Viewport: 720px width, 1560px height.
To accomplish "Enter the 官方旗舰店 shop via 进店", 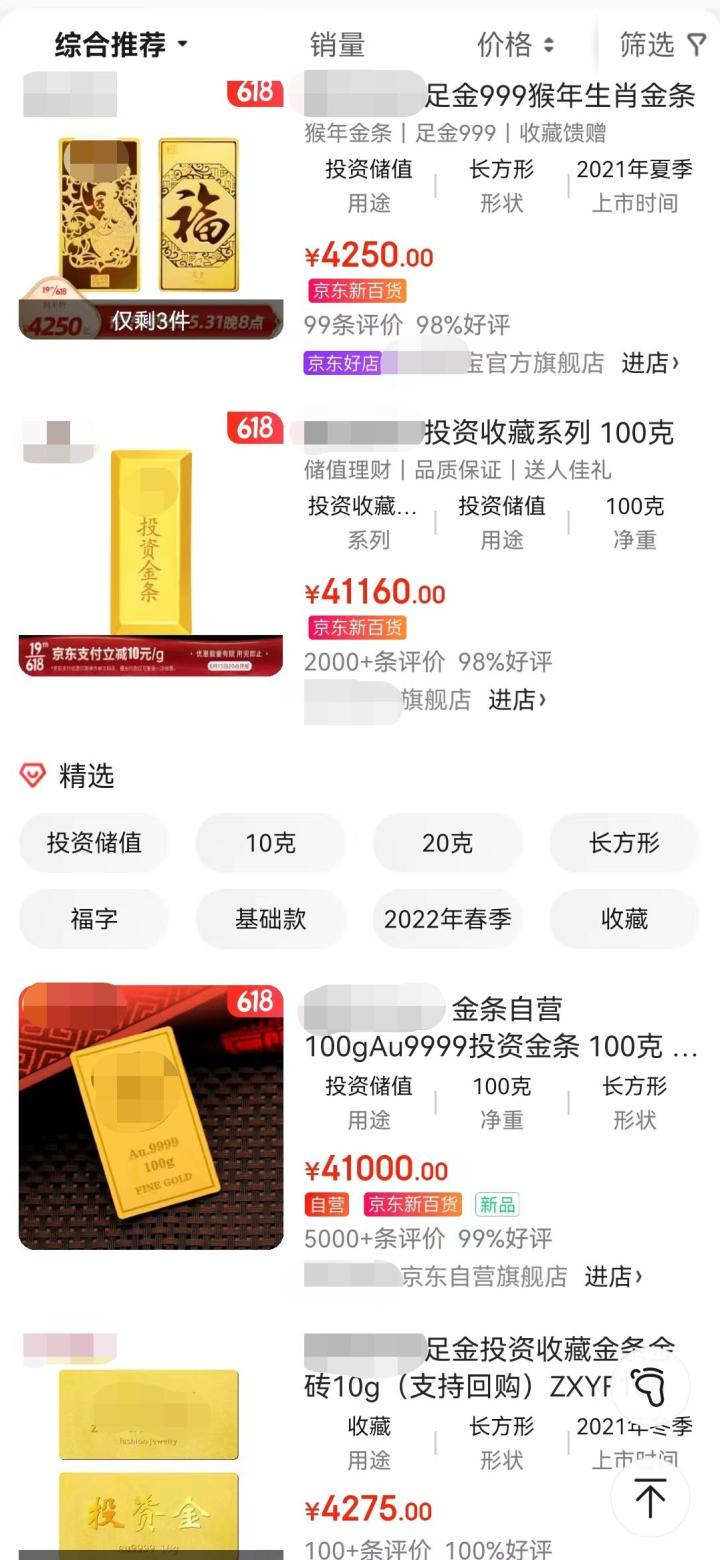I will click(650, 363).
